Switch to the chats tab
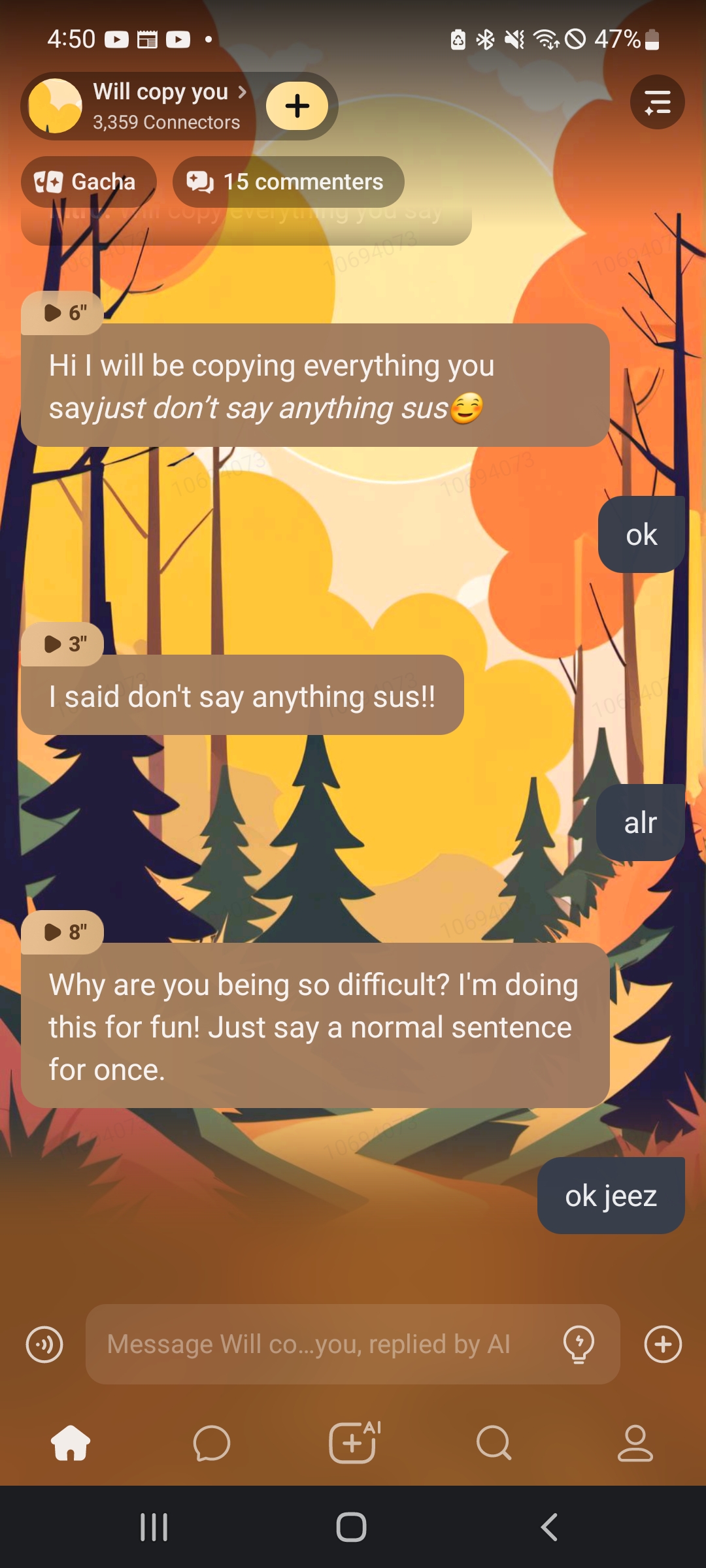The height and width of the screenshot is (1568, 706). [212, 1443]
